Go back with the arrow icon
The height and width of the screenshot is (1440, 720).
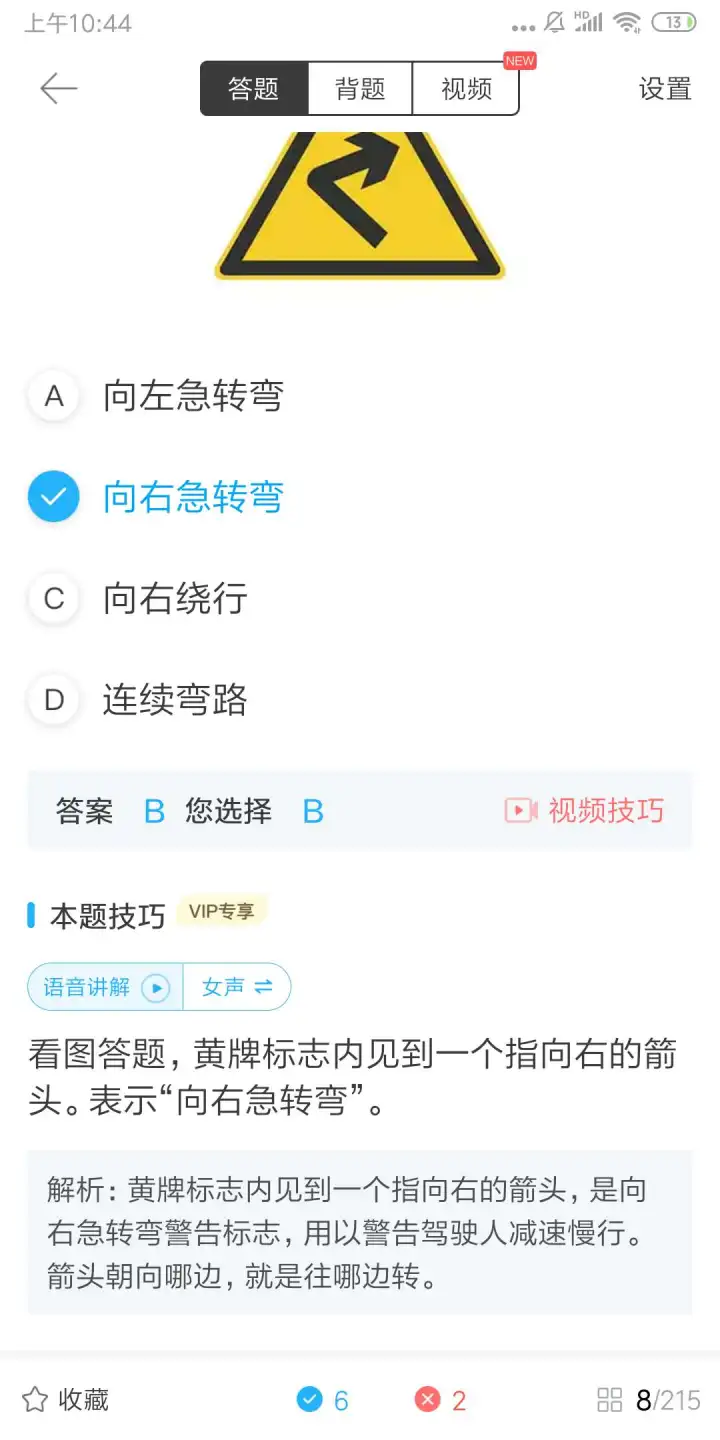coord(58,89)
